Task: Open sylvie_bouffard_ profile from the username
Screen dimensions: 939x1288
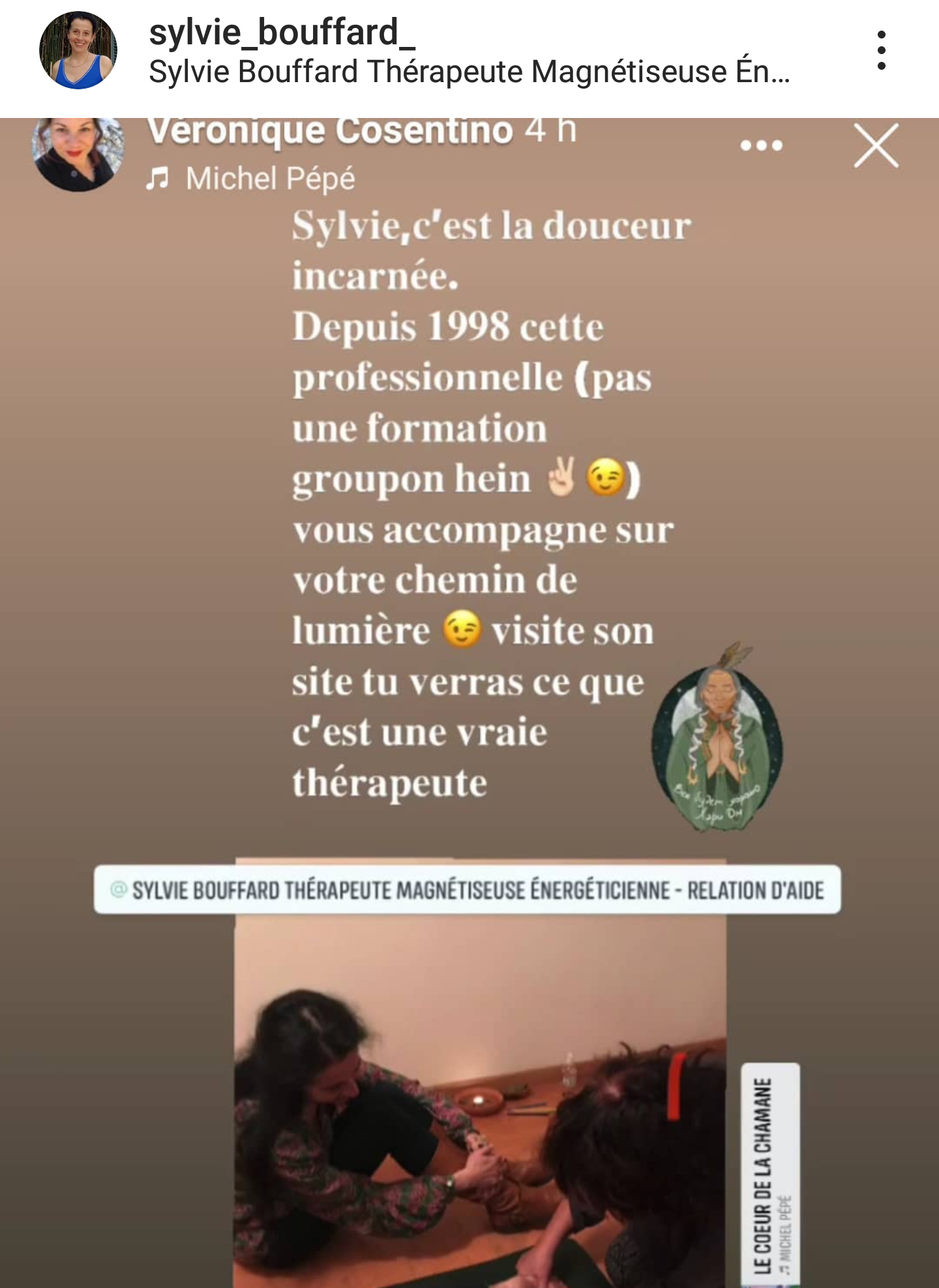Action: (282, 33)
